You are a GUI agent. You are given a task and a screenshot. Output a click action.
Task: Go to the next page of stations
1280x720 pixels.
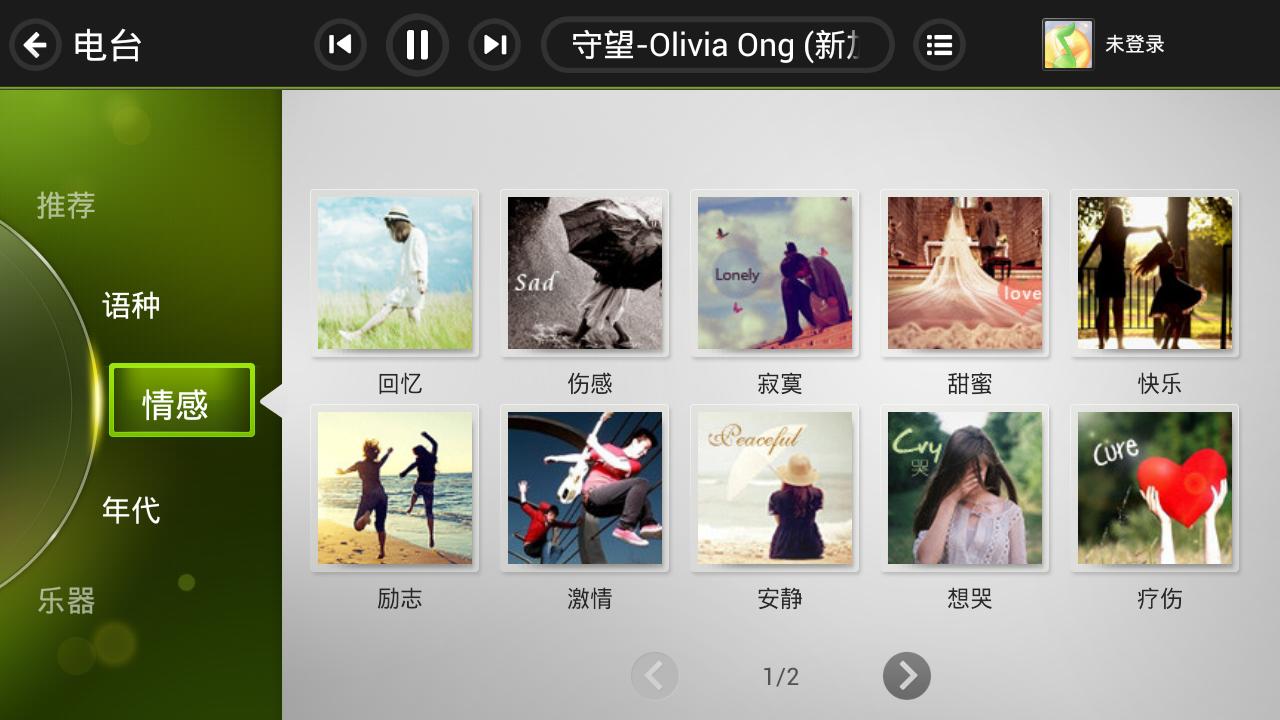[x=906, y=677]
